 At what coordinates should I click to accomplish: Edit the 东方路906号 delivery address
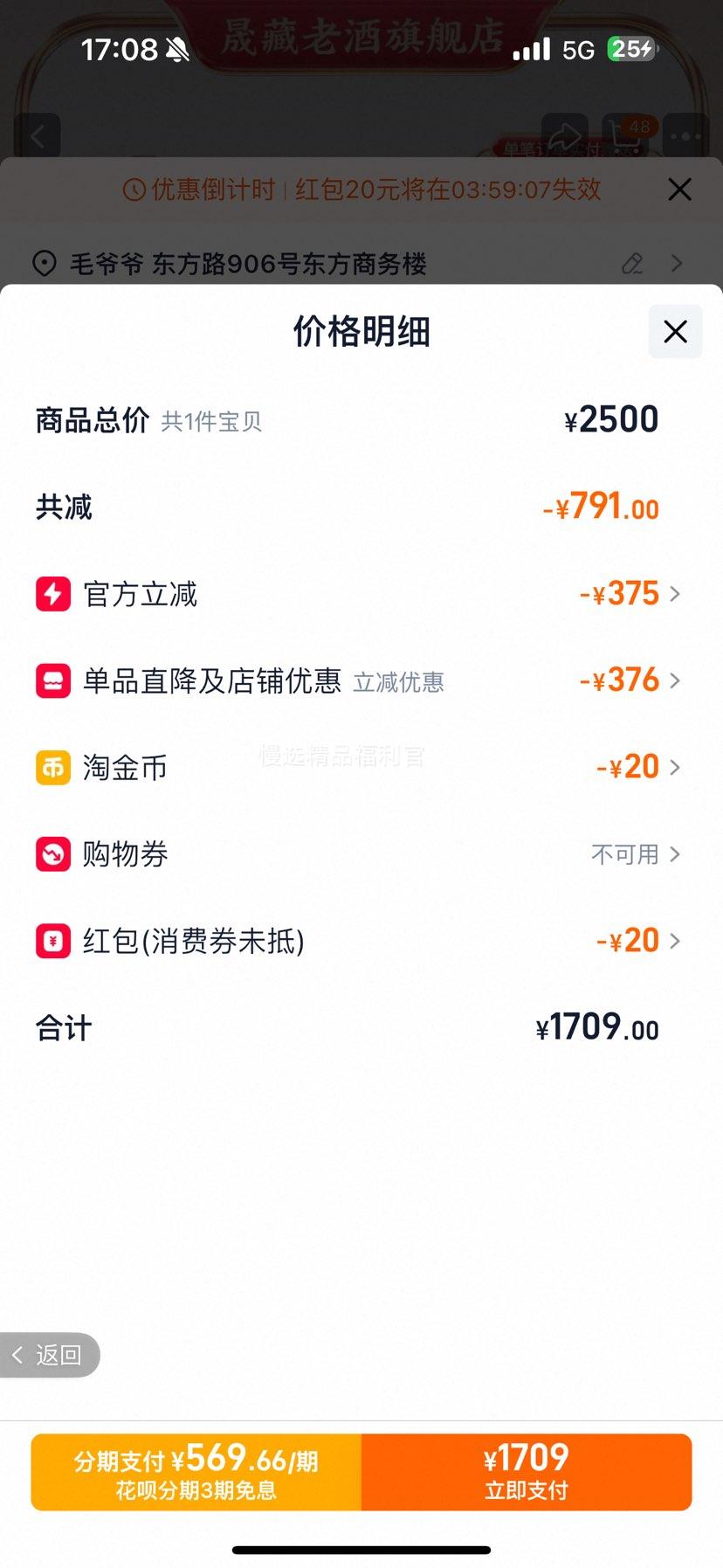tap(632, 263)
